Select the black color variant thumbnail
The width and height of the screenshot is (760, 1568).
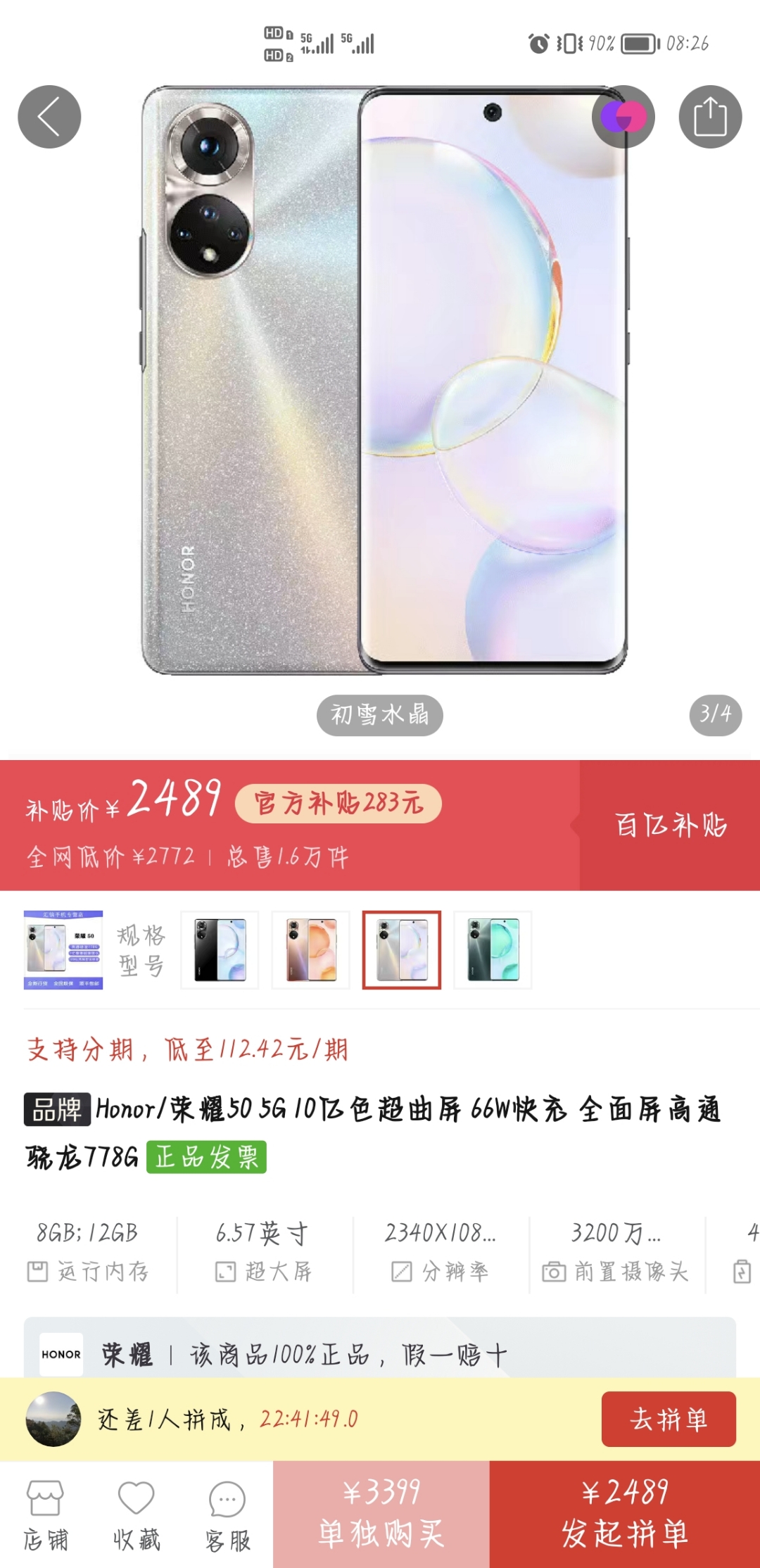tap(220, 950)
